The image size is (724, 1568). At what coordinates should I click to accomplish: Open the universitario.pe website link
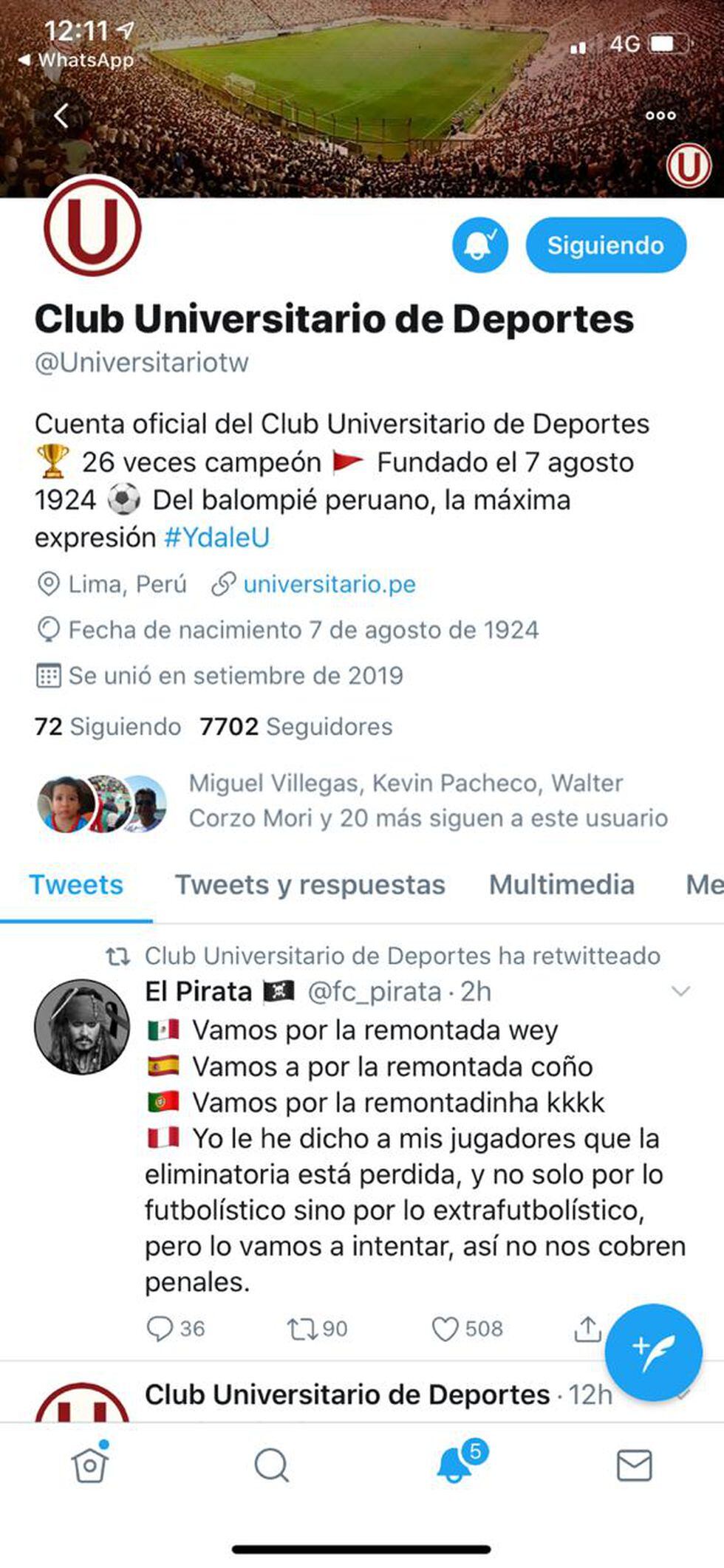(329, 584)
